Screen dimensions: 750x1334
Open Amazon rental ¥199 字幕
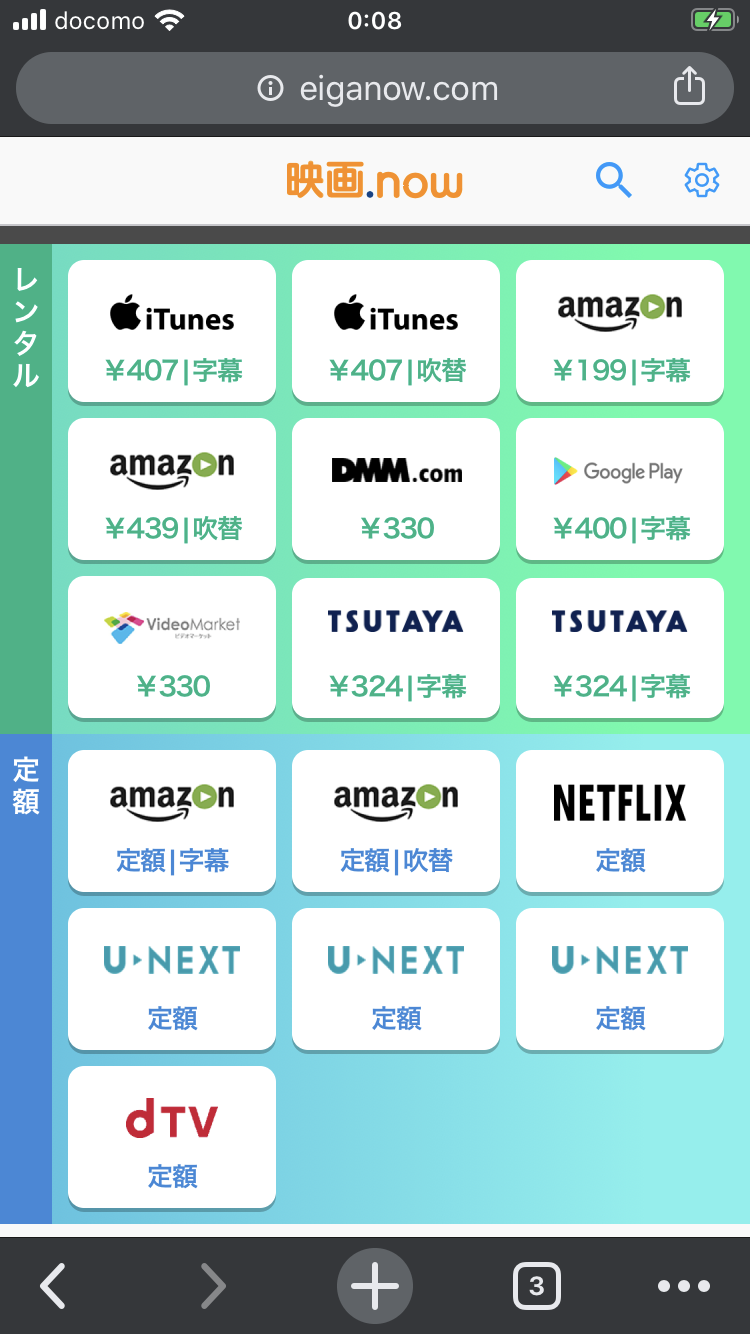point(620,331)
